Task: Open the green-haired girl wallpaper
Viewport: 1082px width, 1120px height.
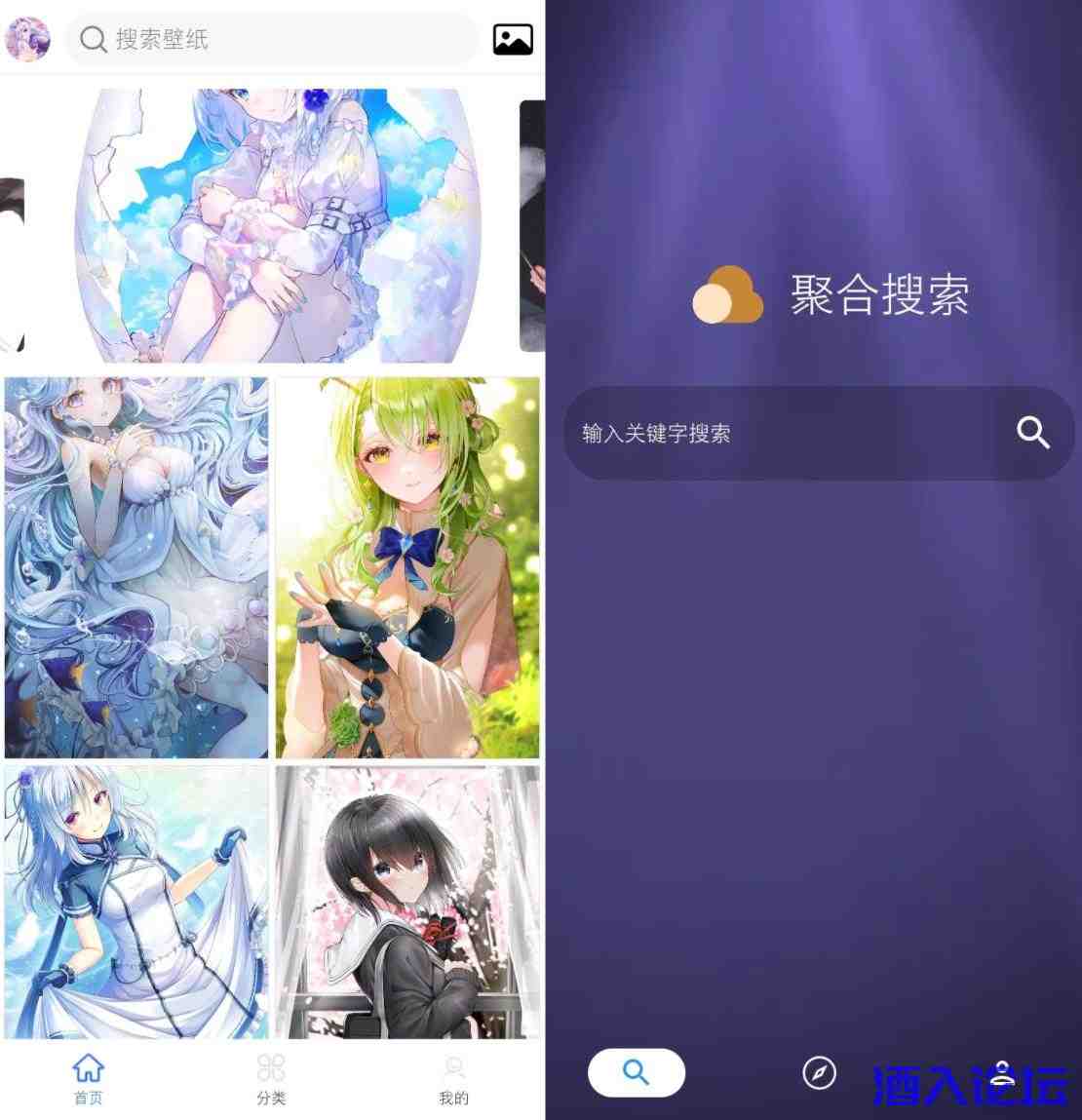Action: coord(407,567)
